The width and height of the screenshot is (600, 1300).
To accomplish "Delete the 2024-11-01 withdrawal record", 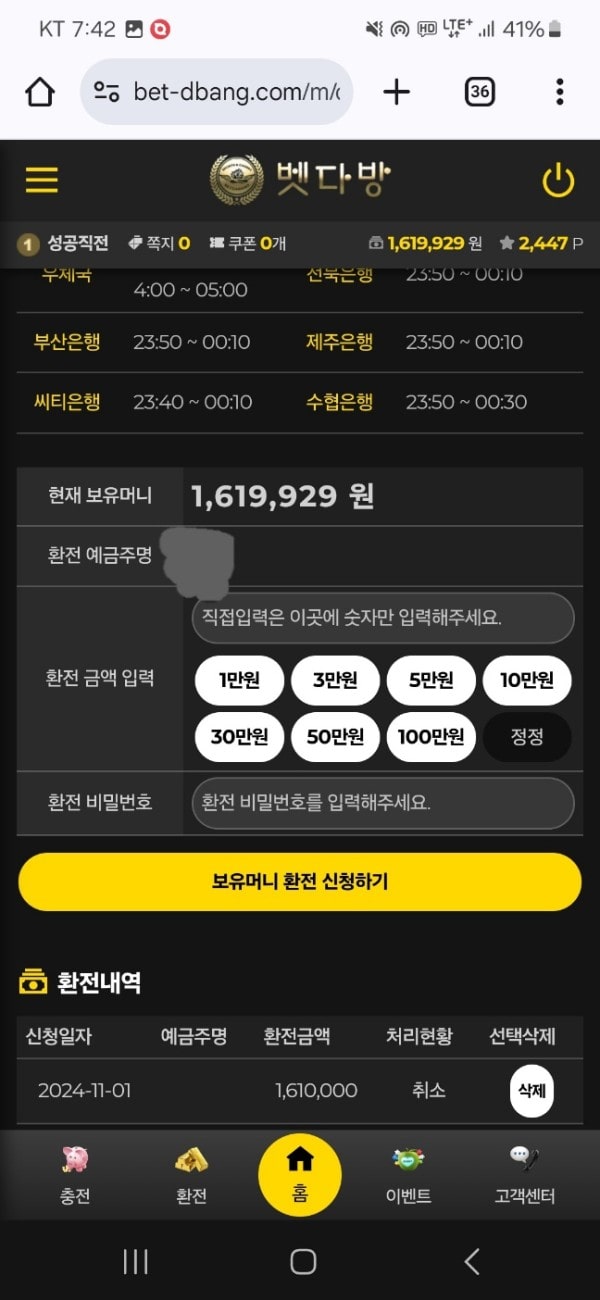I will 531,1090.
